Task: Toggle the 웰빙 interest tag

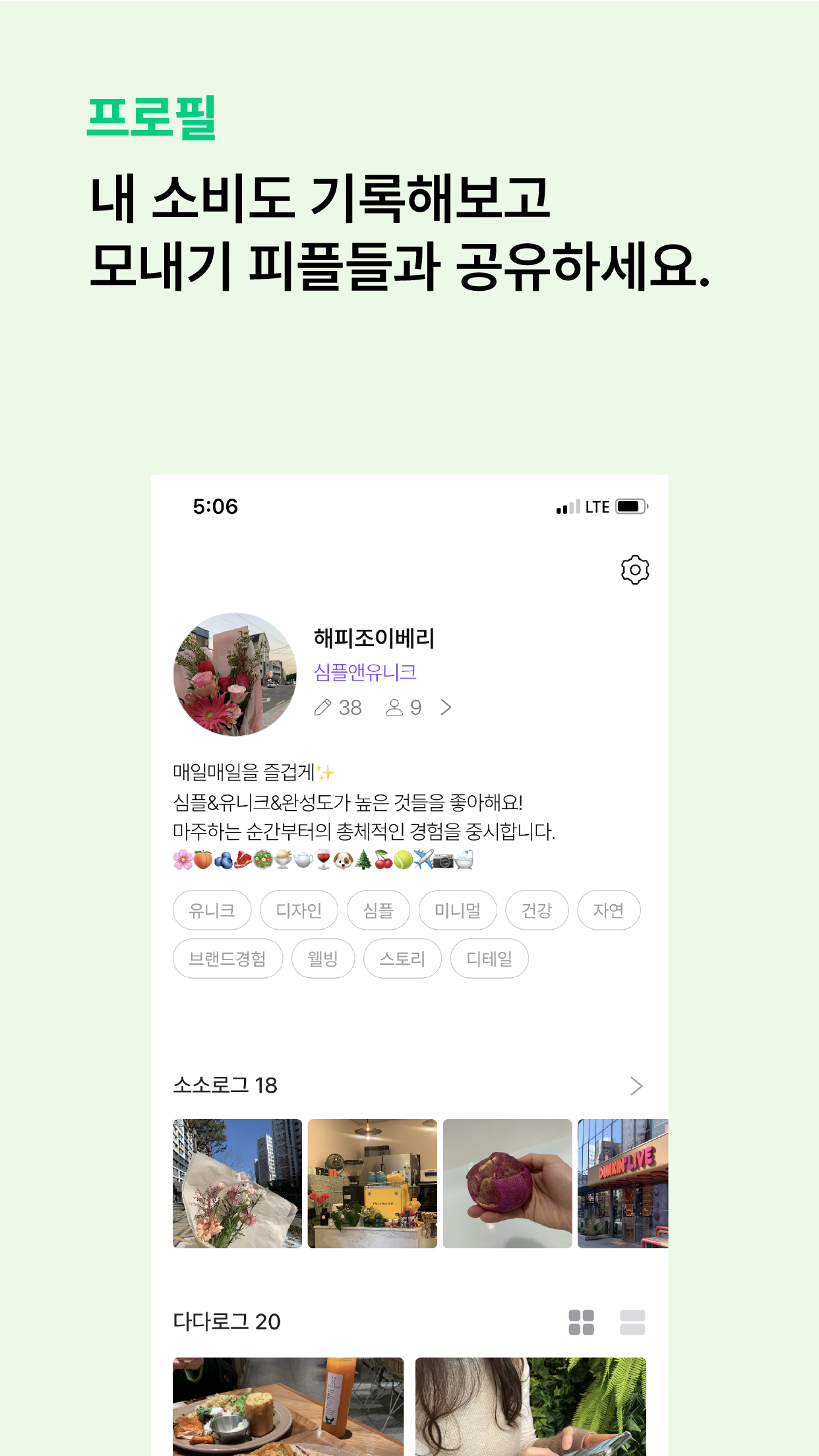Action: (323, 959)
